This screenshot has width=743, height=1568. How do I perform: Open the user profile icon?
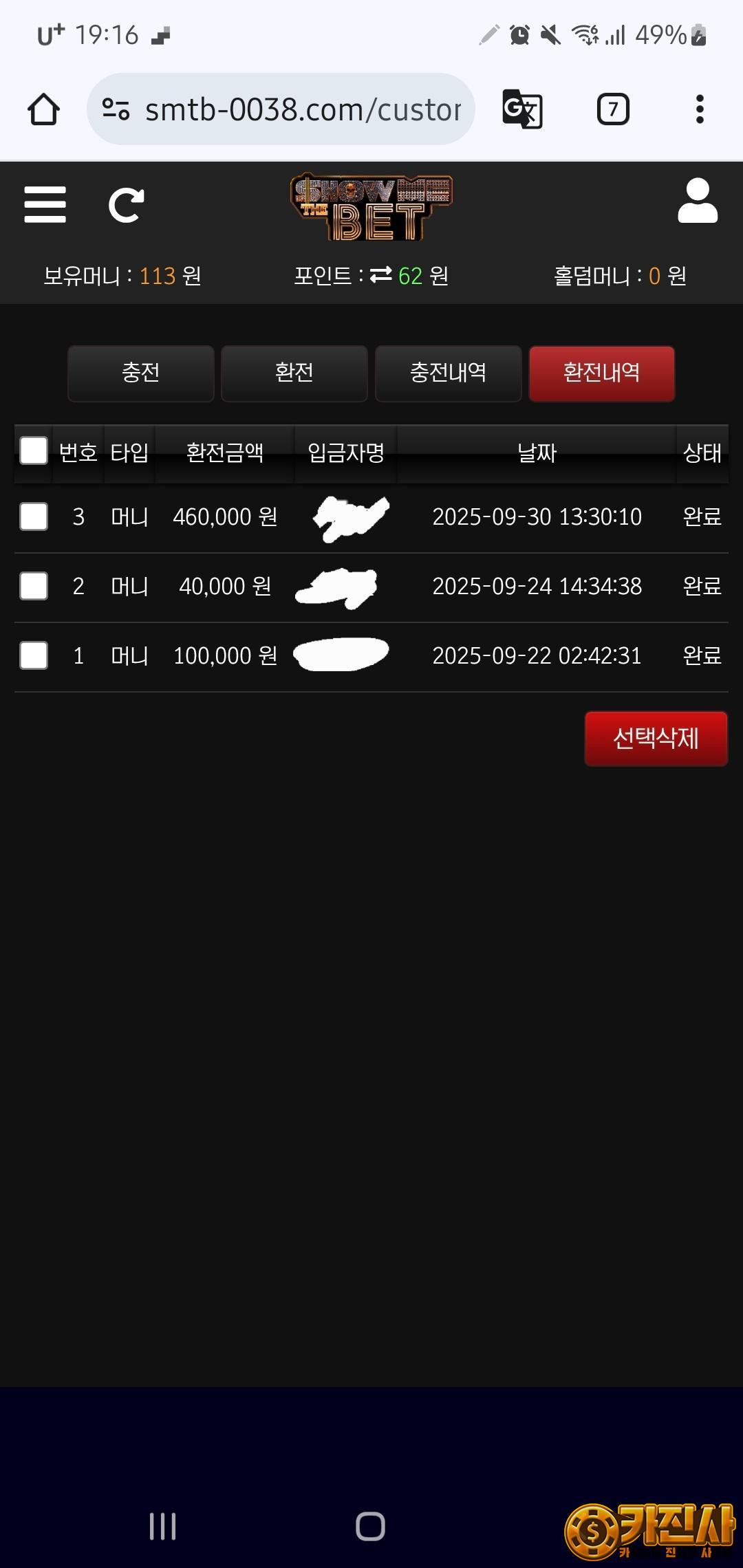[x=697, y=201]
